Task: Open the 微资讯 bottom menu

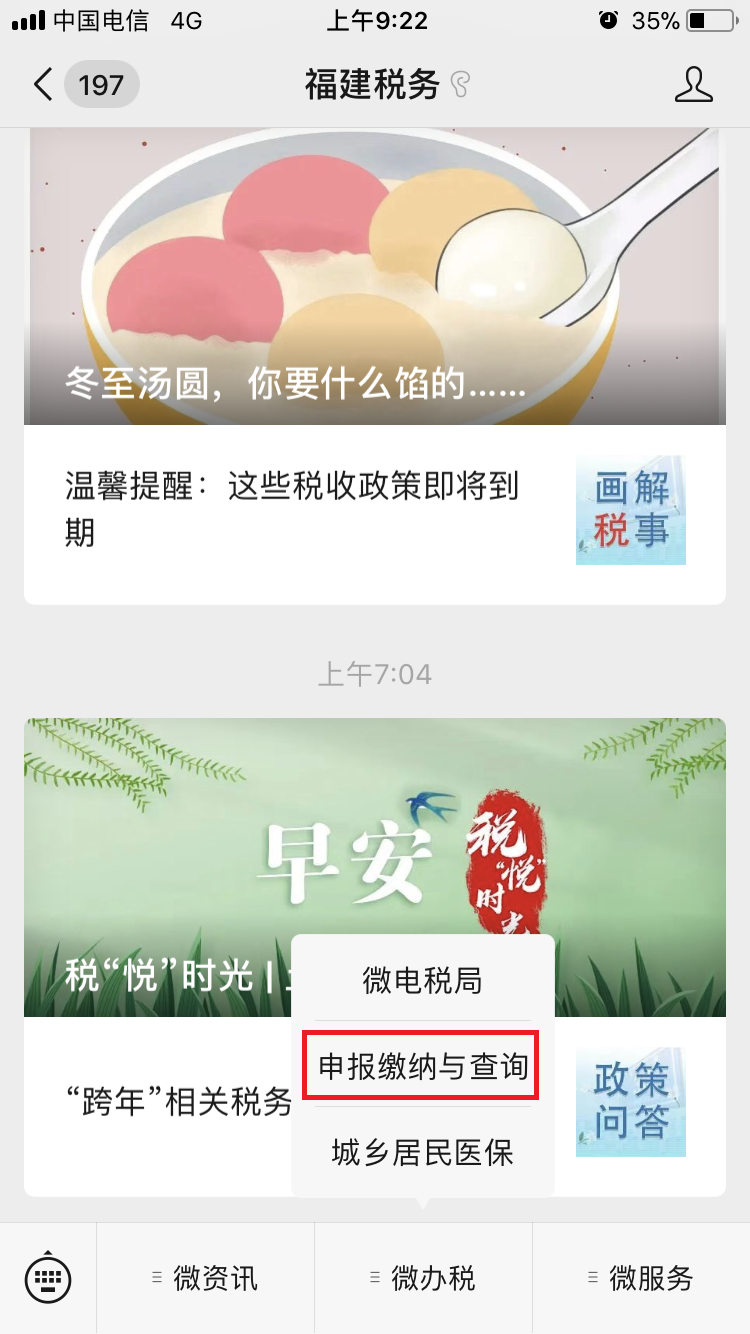Action: [x=206, y=1278]
